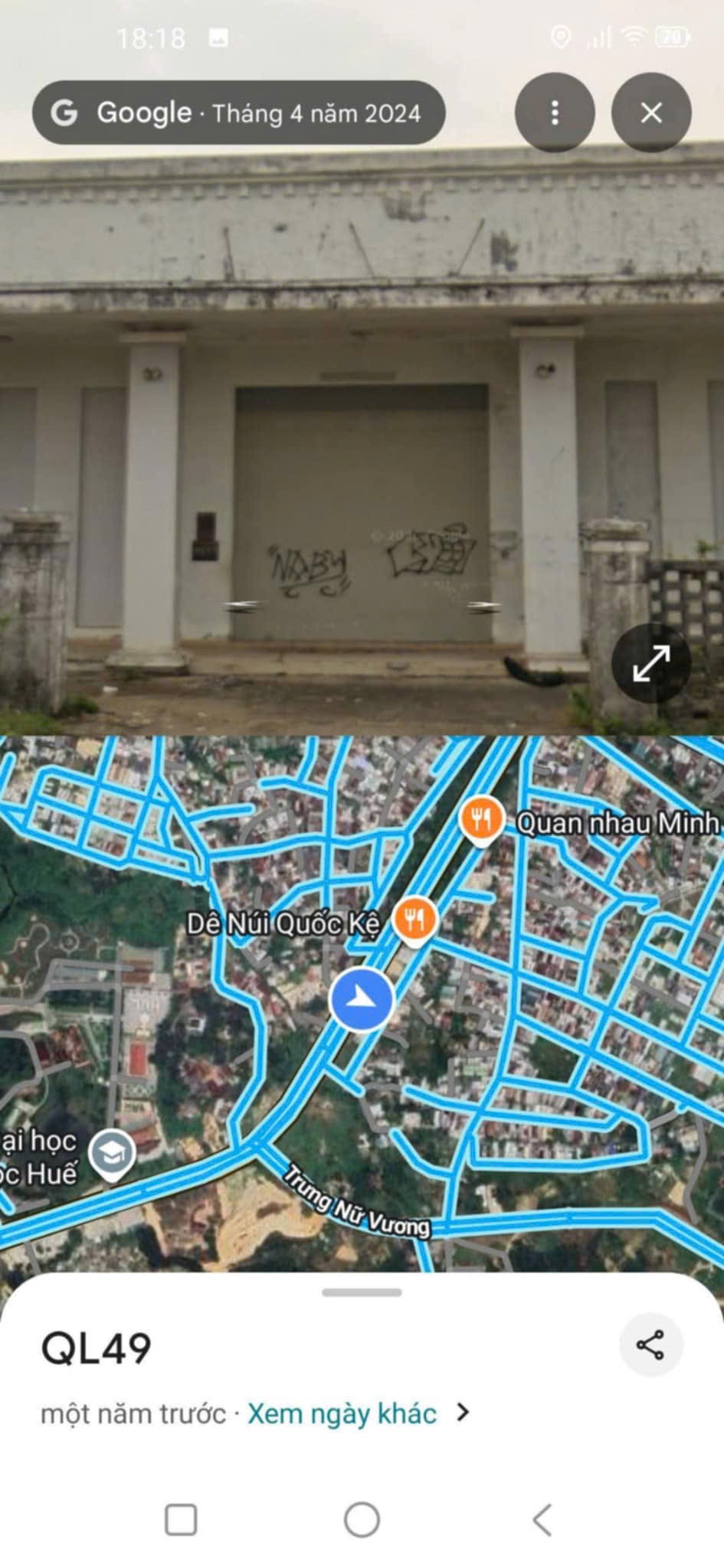Go back with the system back button

coord(542,1520)
